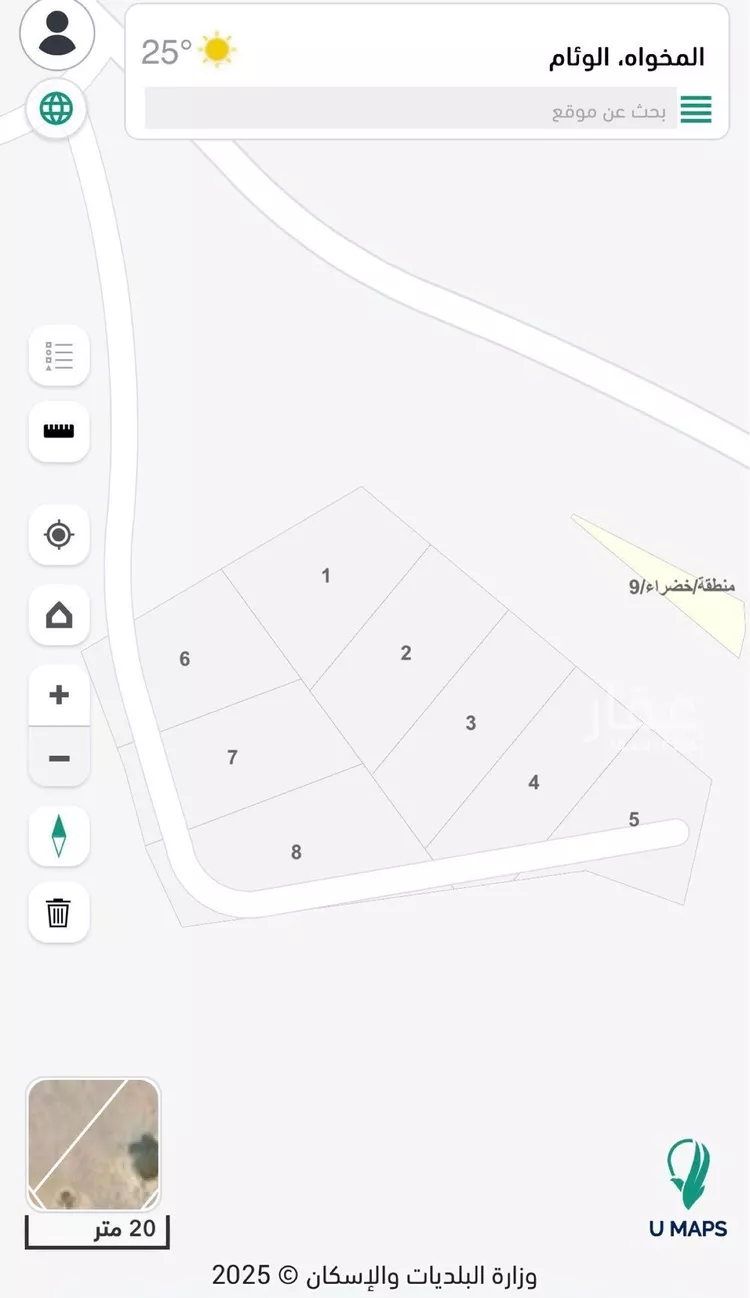Open the hamburger menu

coord(696,109)
